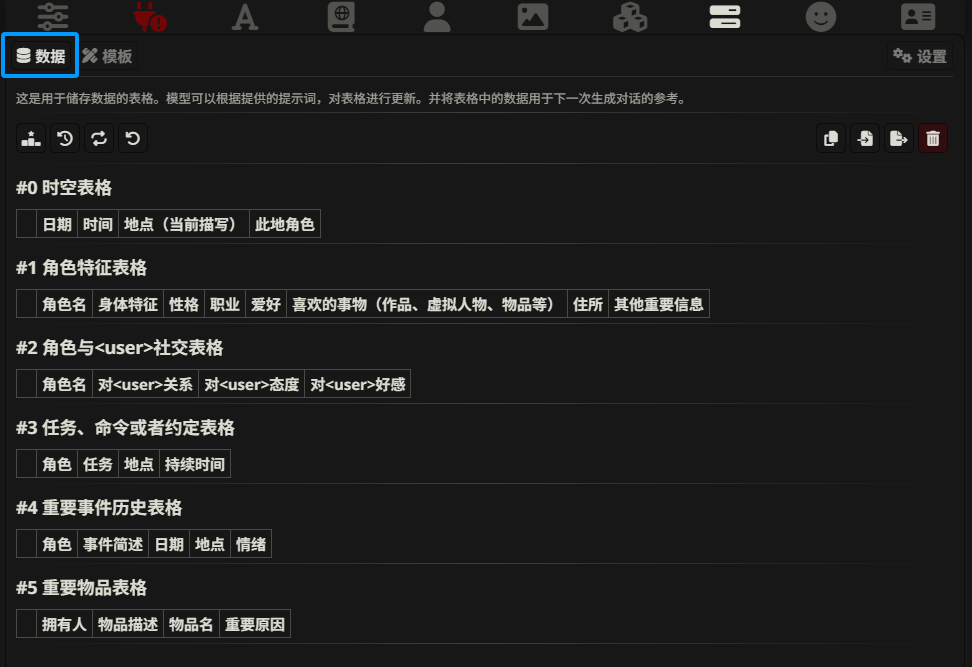Delete all tables with red trash icon
Screen dimensions: 972x667
point(933,139)
